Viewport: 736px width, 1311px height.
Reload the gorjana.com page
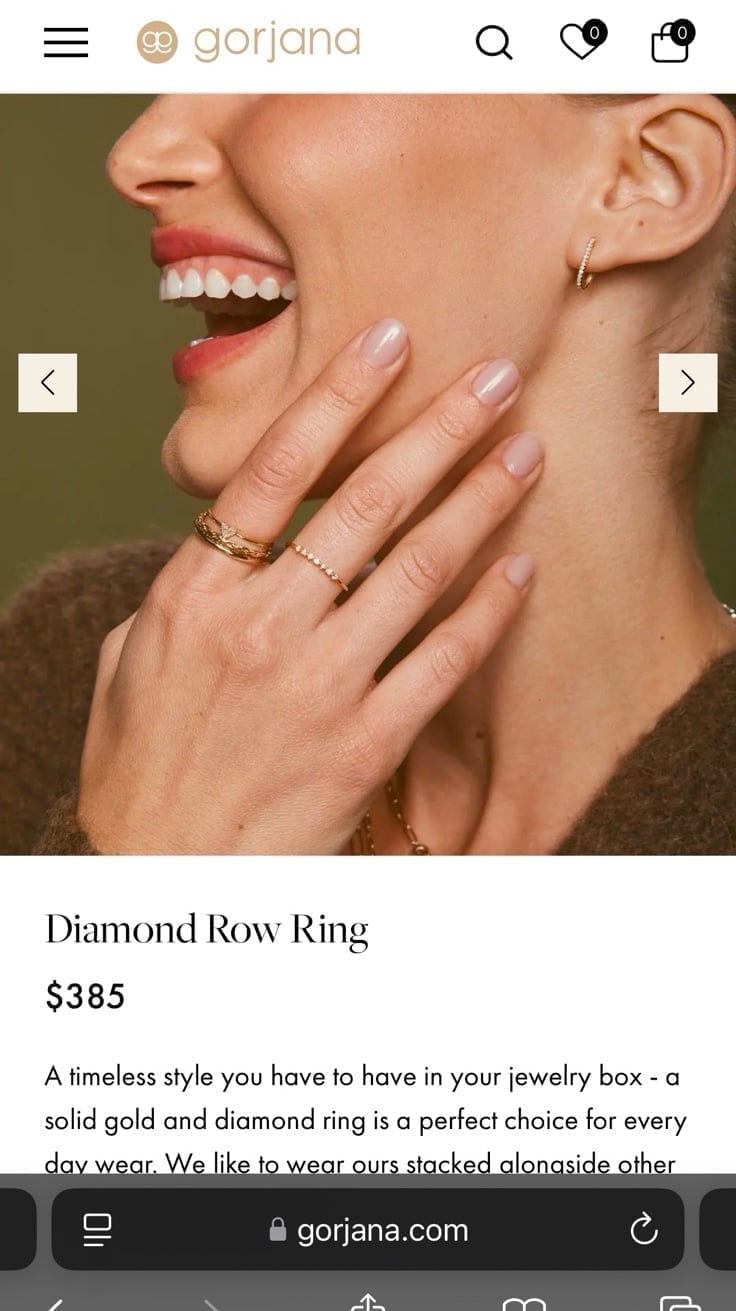tap(644, 1229)
